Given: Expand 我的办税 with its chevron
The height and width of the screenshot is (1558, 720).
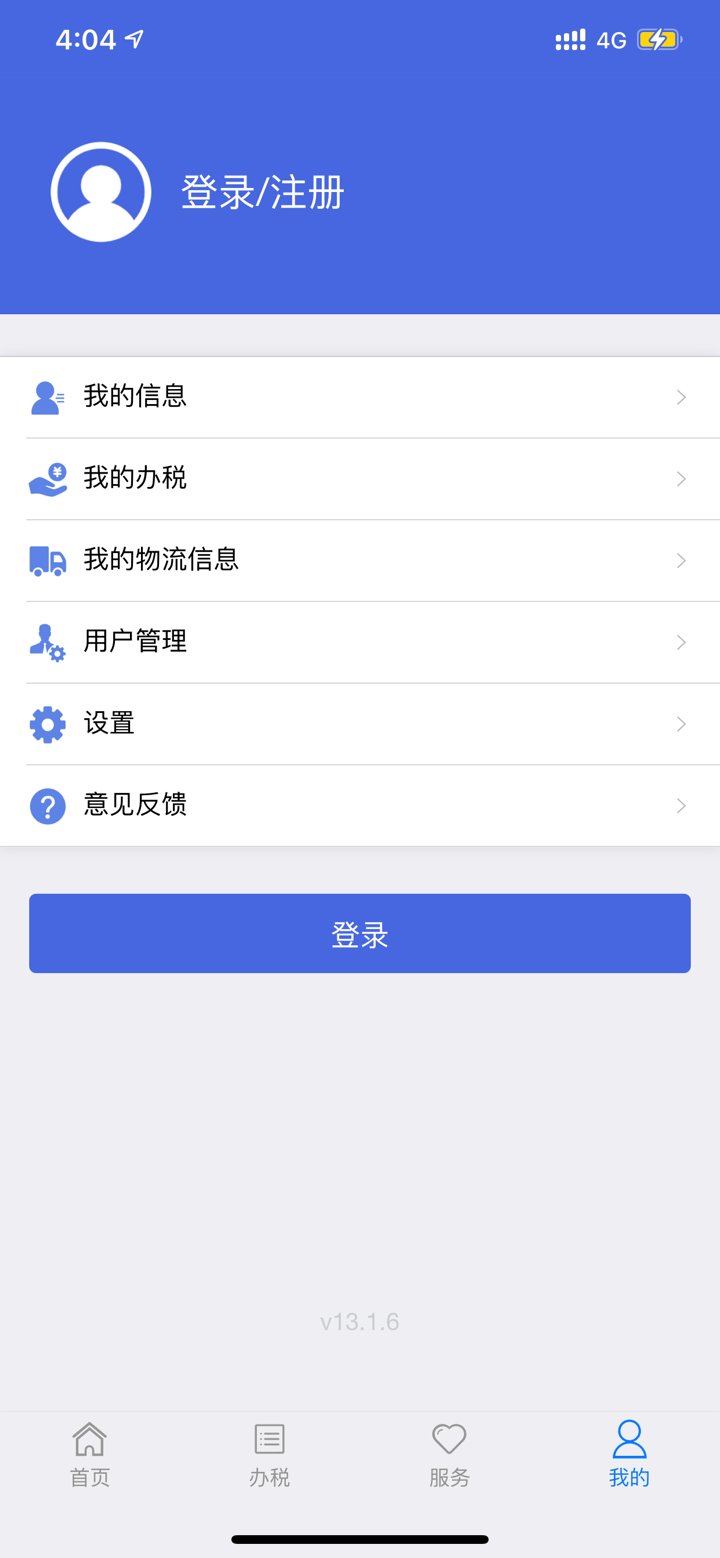Looking at the screenshot, I should (x=681, y=478).
